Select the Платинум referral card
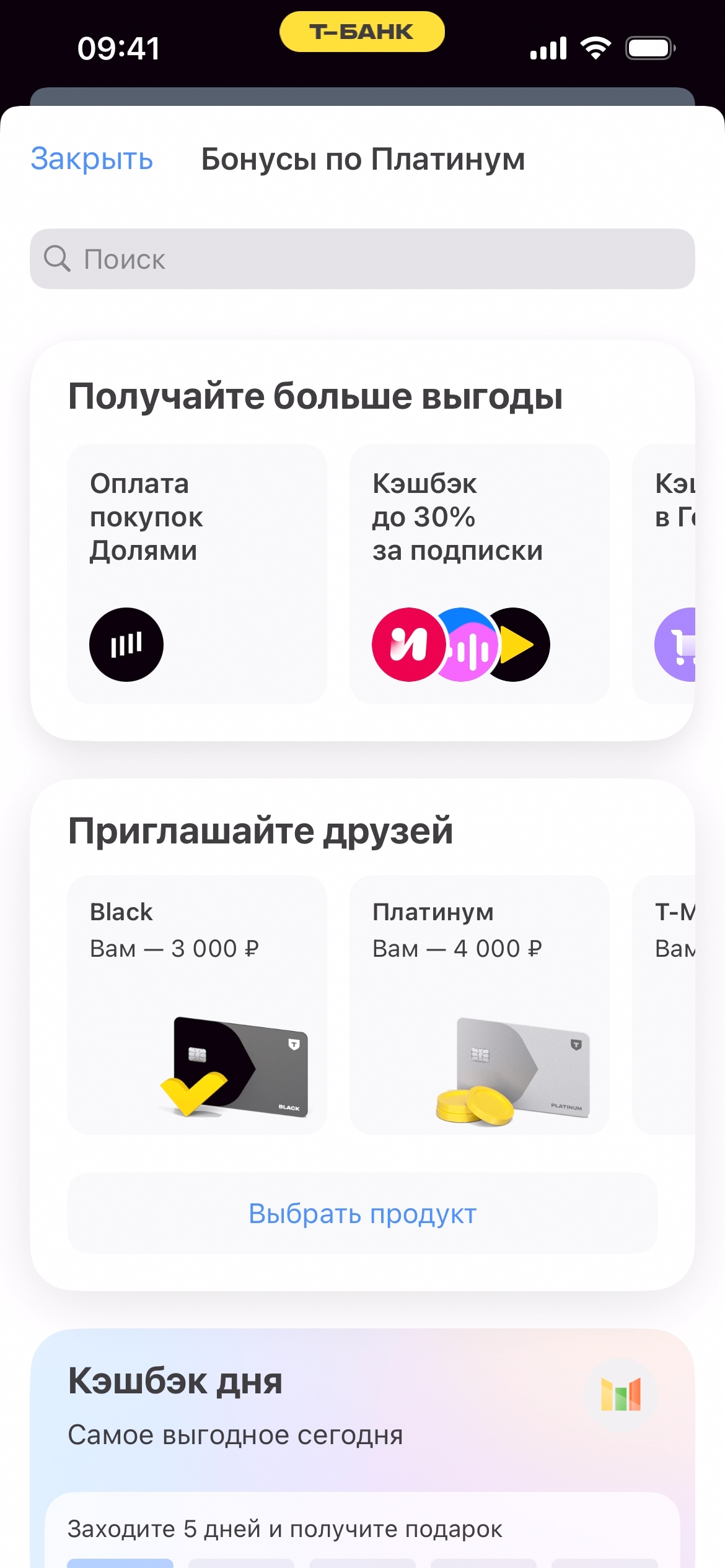The width and height of the screenshot is (725, 1568). pyautogui.click(x=479, y=1004)
